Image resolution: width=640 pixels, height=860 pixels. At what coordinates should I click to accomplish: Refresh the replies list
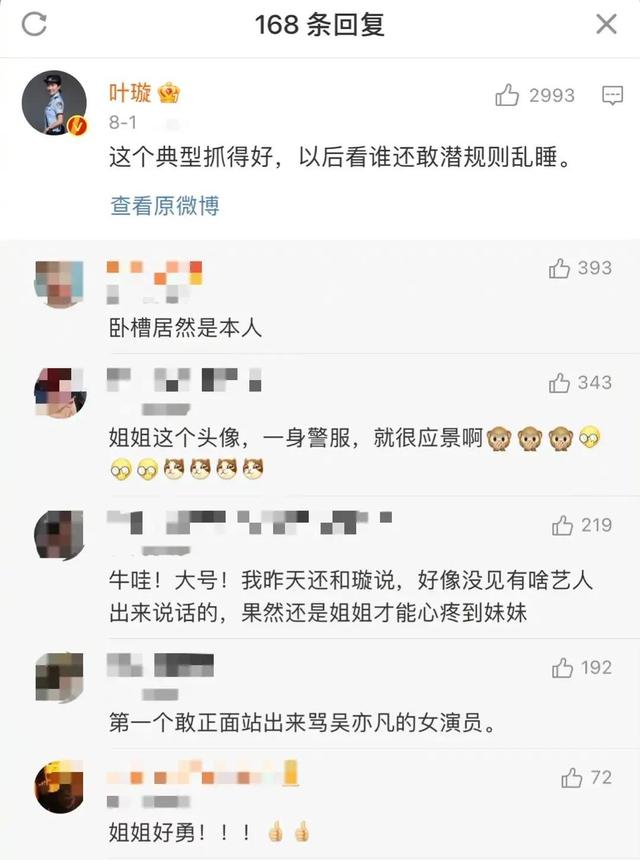tap(34, 25)
